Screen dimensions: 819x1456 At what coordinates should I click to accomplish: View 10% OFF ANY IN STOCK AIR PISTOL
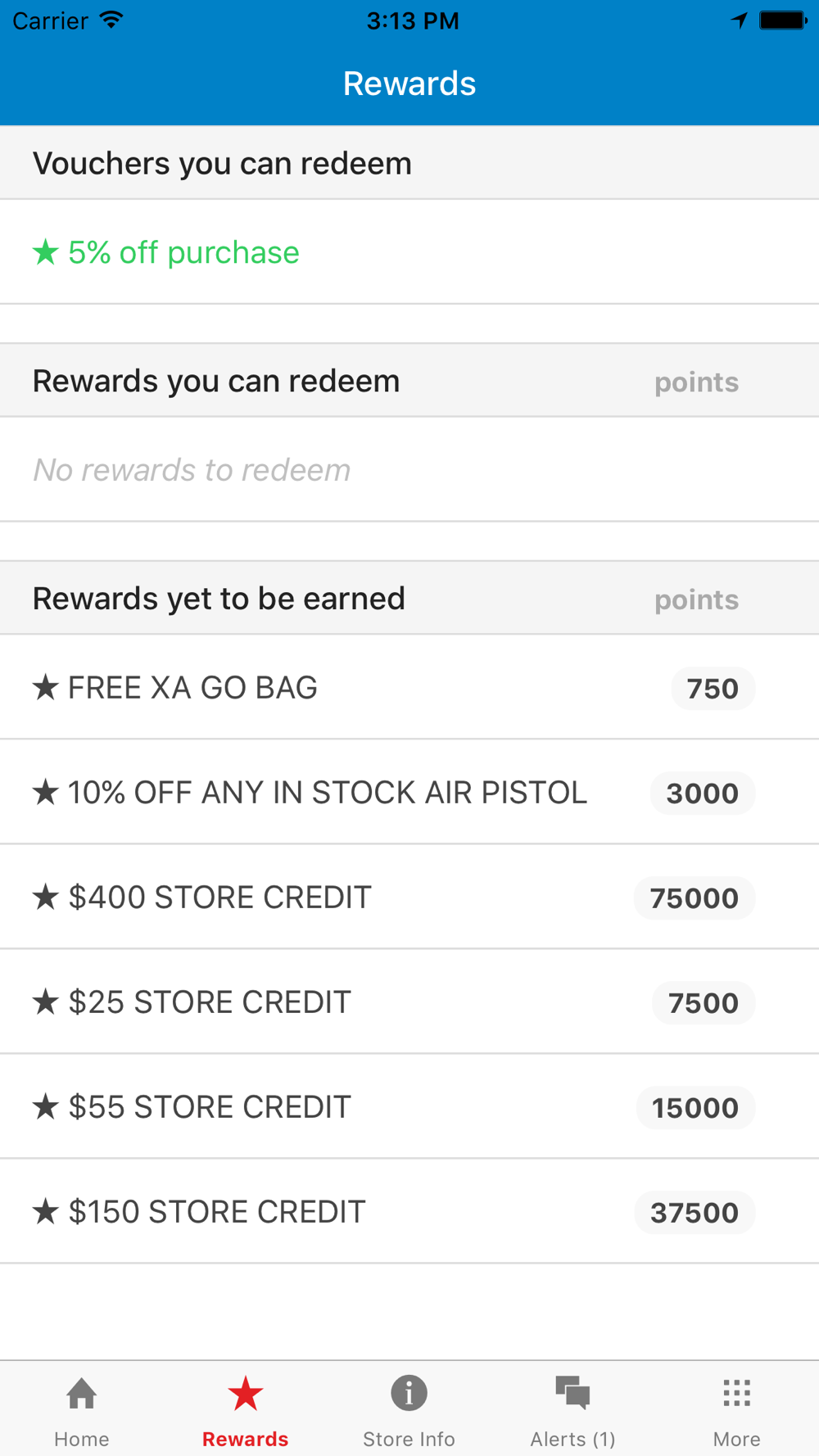409,793
